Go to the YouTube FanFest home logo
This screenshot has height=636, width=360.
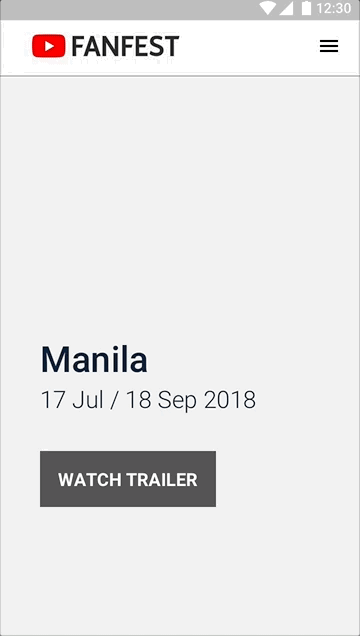[105, 46]
